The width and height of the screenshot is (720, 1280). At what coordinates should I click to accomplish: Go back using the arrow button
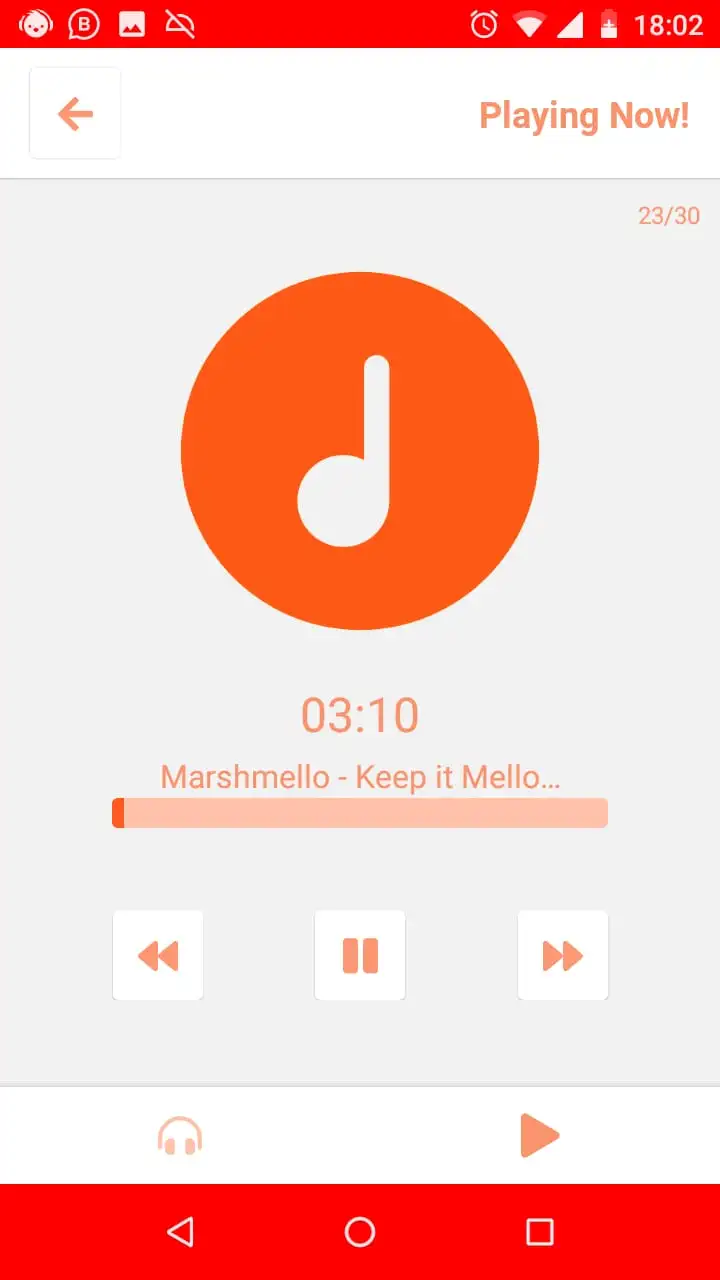(75, 113)
